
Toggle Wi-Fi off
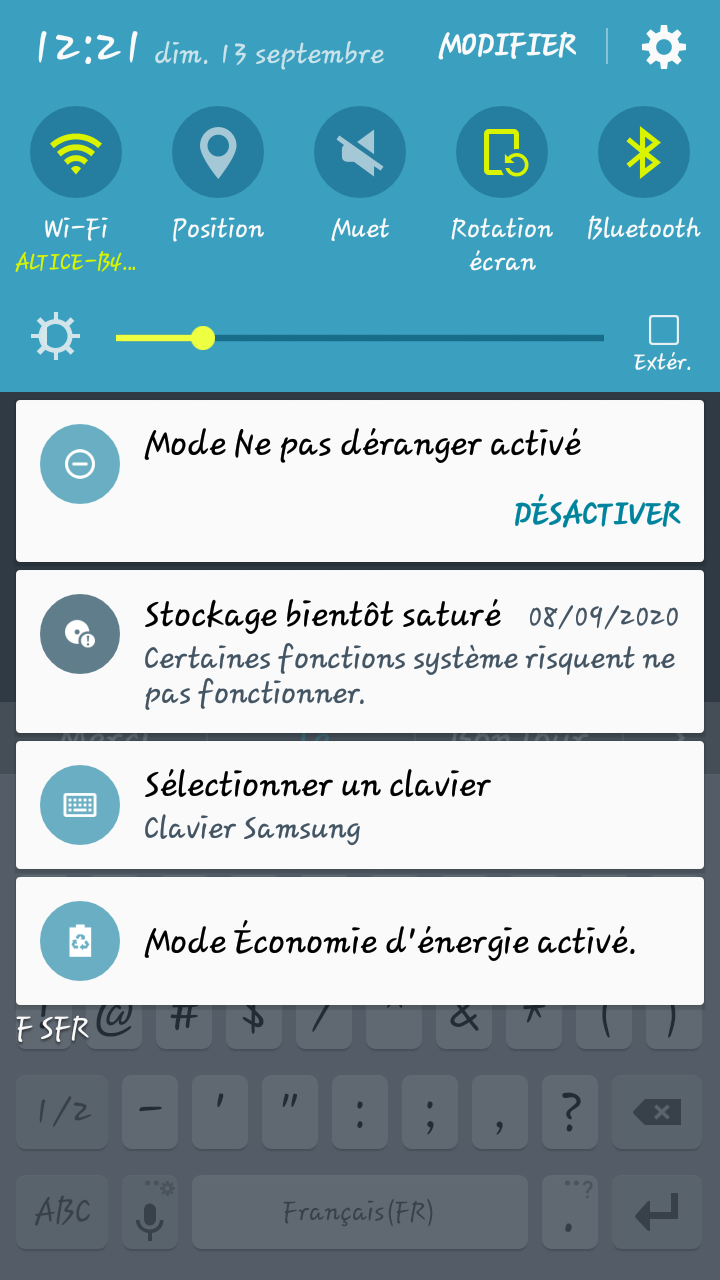tap(76, 153)
